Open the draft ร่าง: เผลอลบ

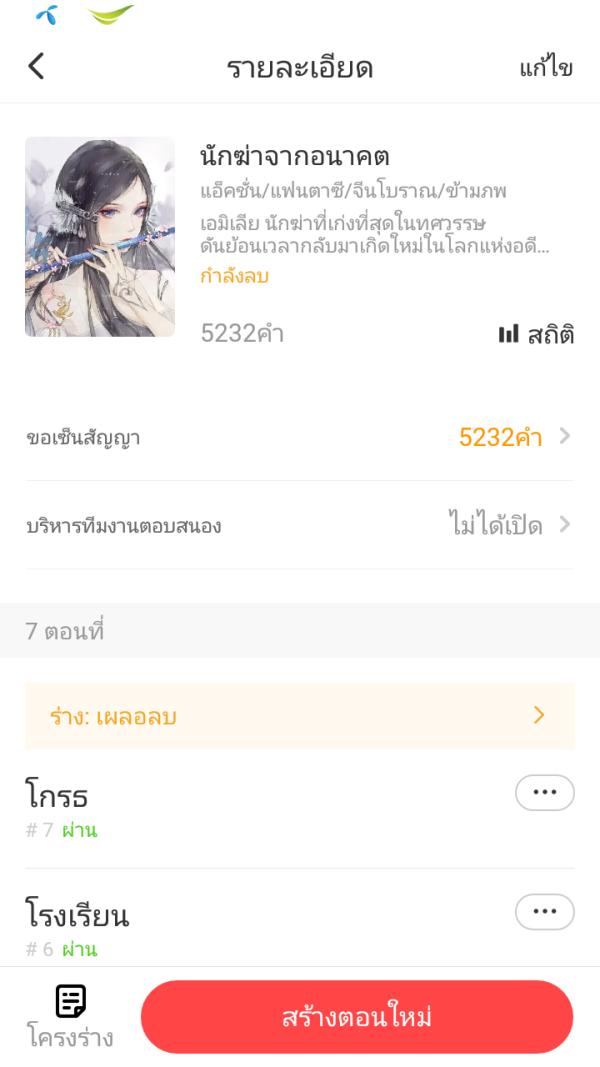300,716
